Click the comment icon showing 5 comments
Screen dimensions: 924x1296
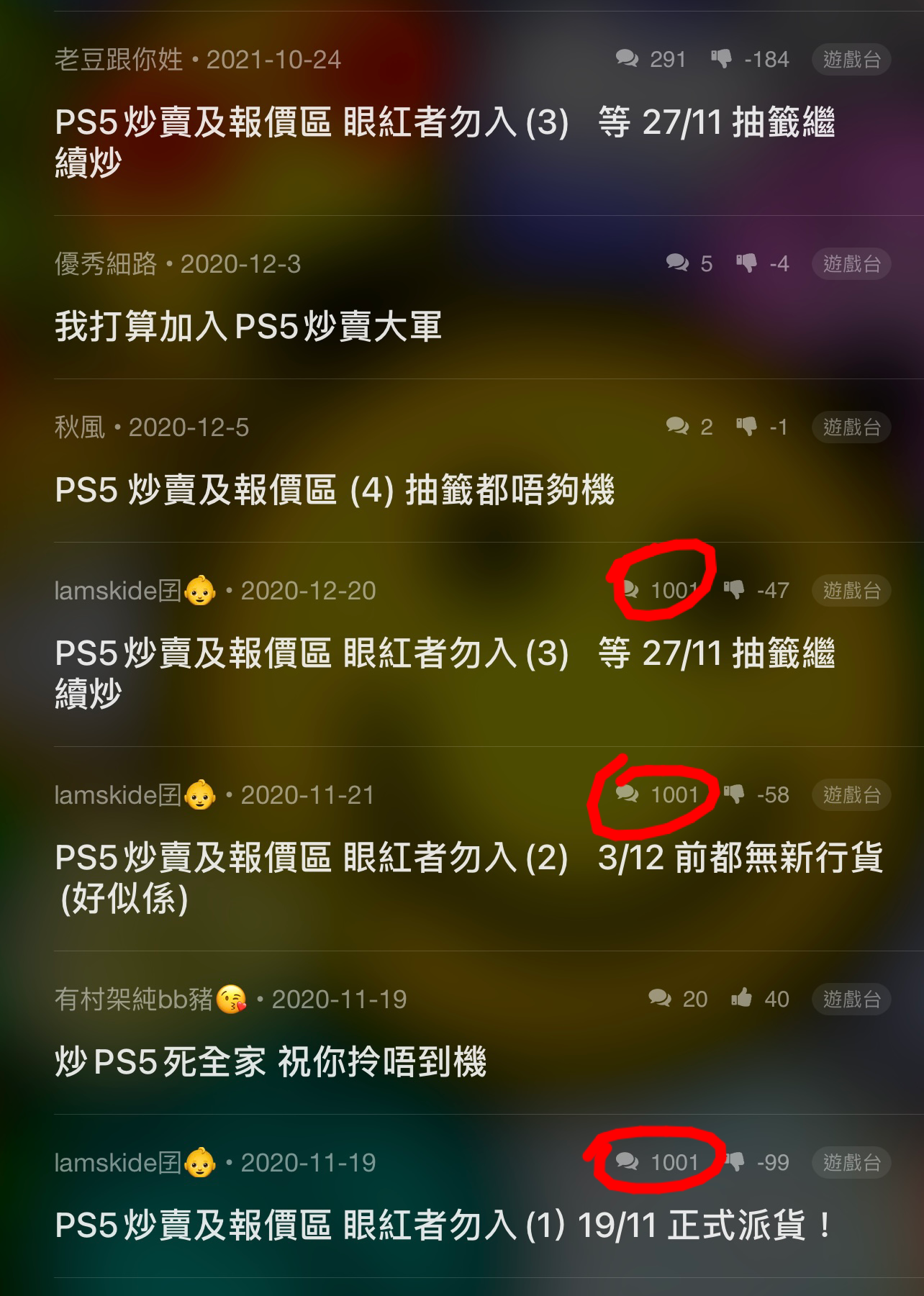coord(678,265)
